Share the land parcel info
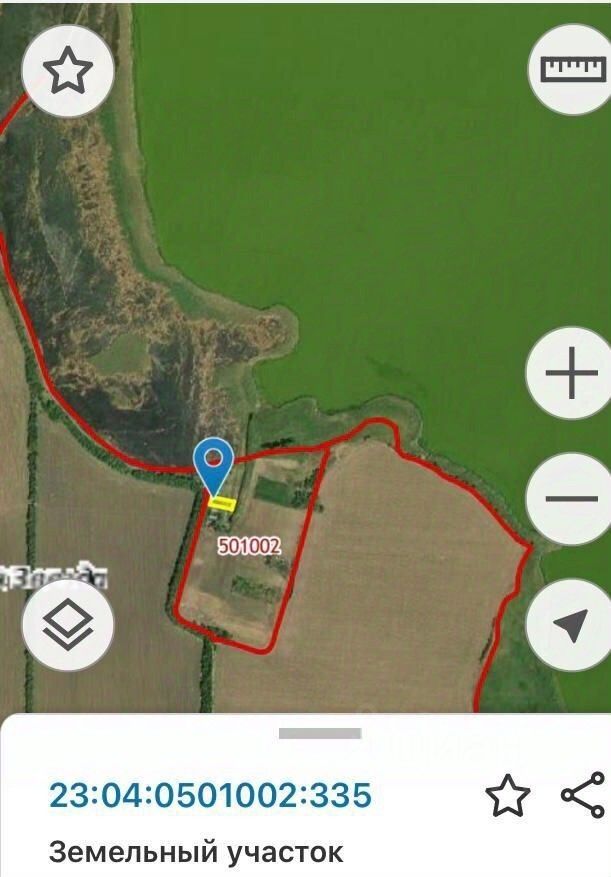This screenshot has width=611, height=877. pos(583,795)
